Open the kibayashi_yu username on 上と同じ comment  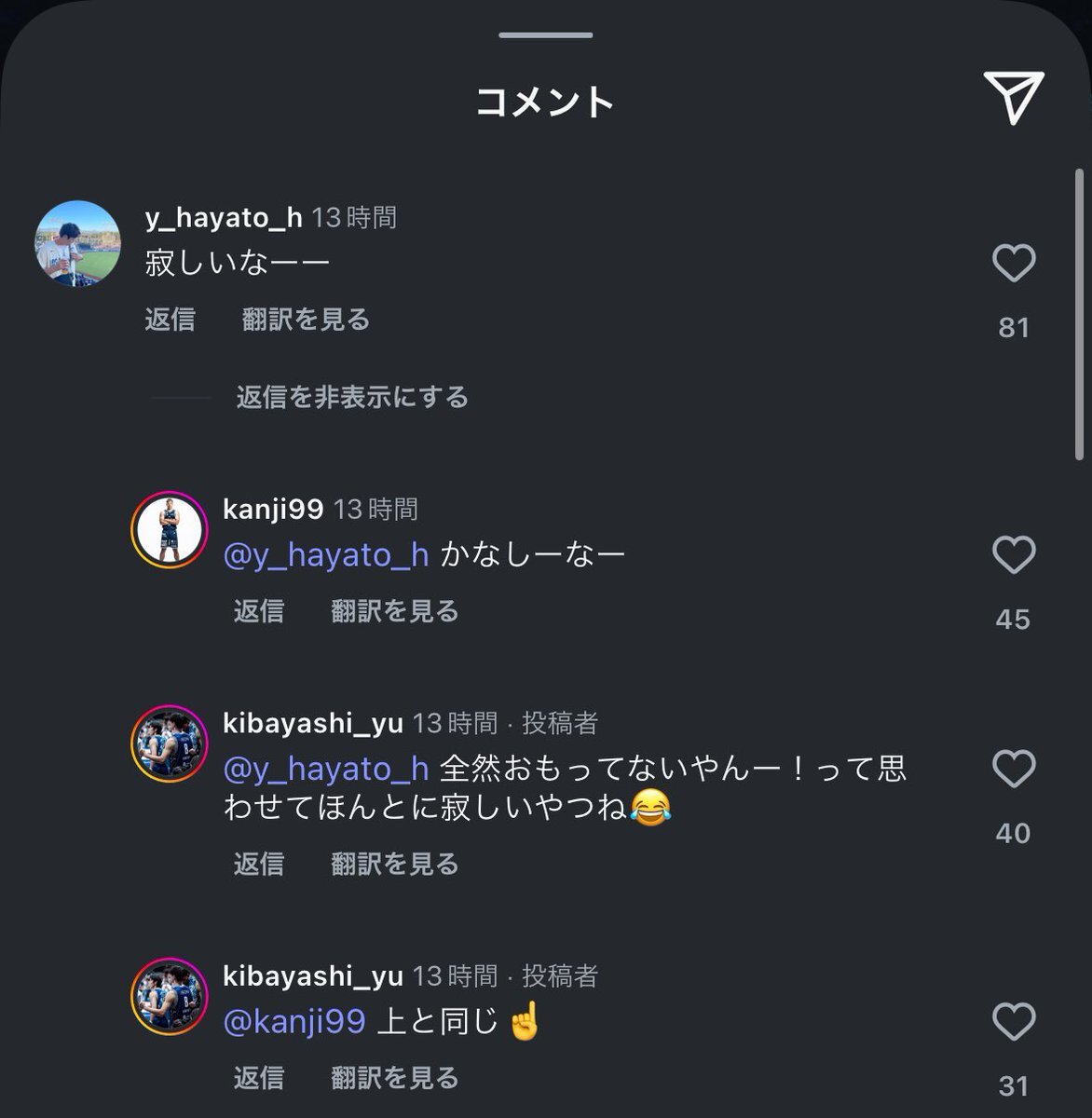click(312, 975)
